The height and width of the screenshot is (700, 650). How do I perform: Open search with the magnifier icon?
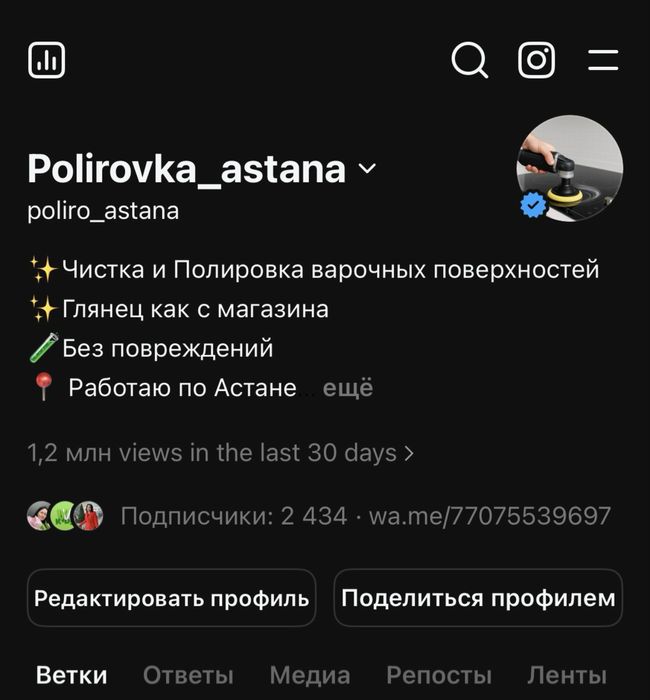(469, 60)
